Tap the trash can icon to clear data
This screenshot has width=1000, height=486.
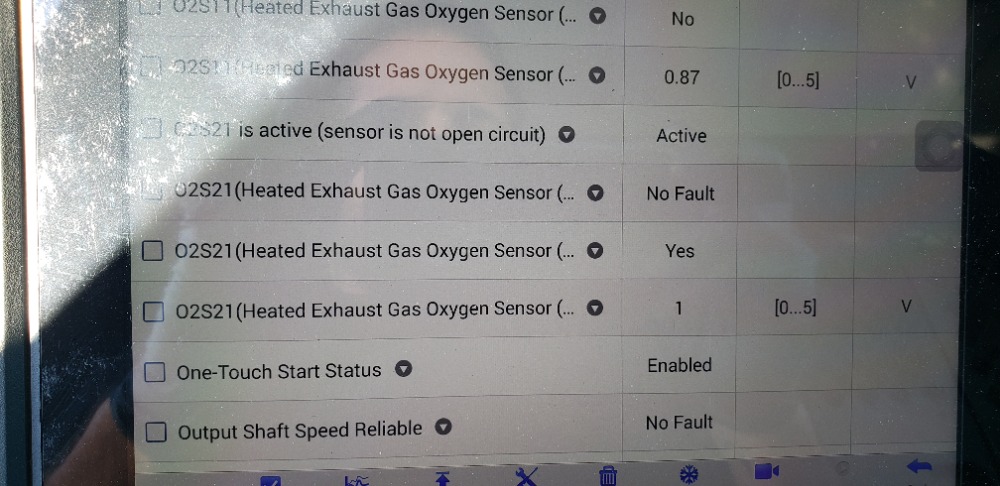[x=607, y=475]
